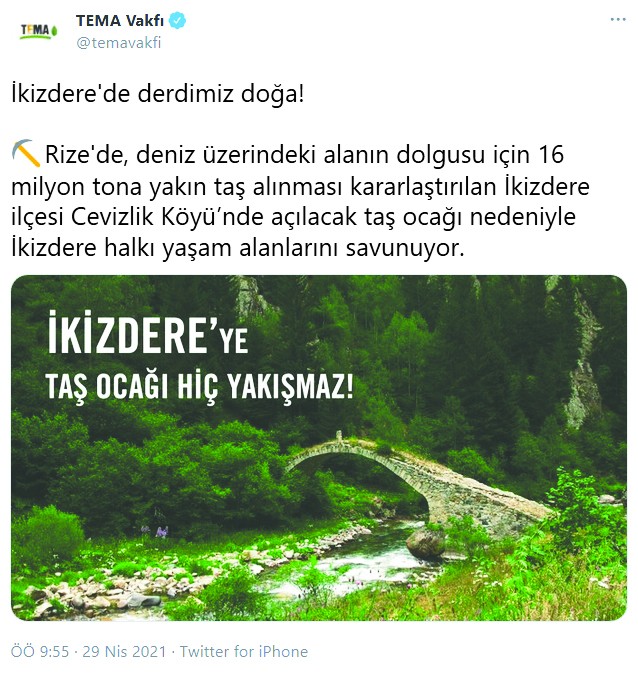This screenshot has height=676, width=638.
Task: Tap the Twitter for iPhone source link
Action: pos(245,651)
